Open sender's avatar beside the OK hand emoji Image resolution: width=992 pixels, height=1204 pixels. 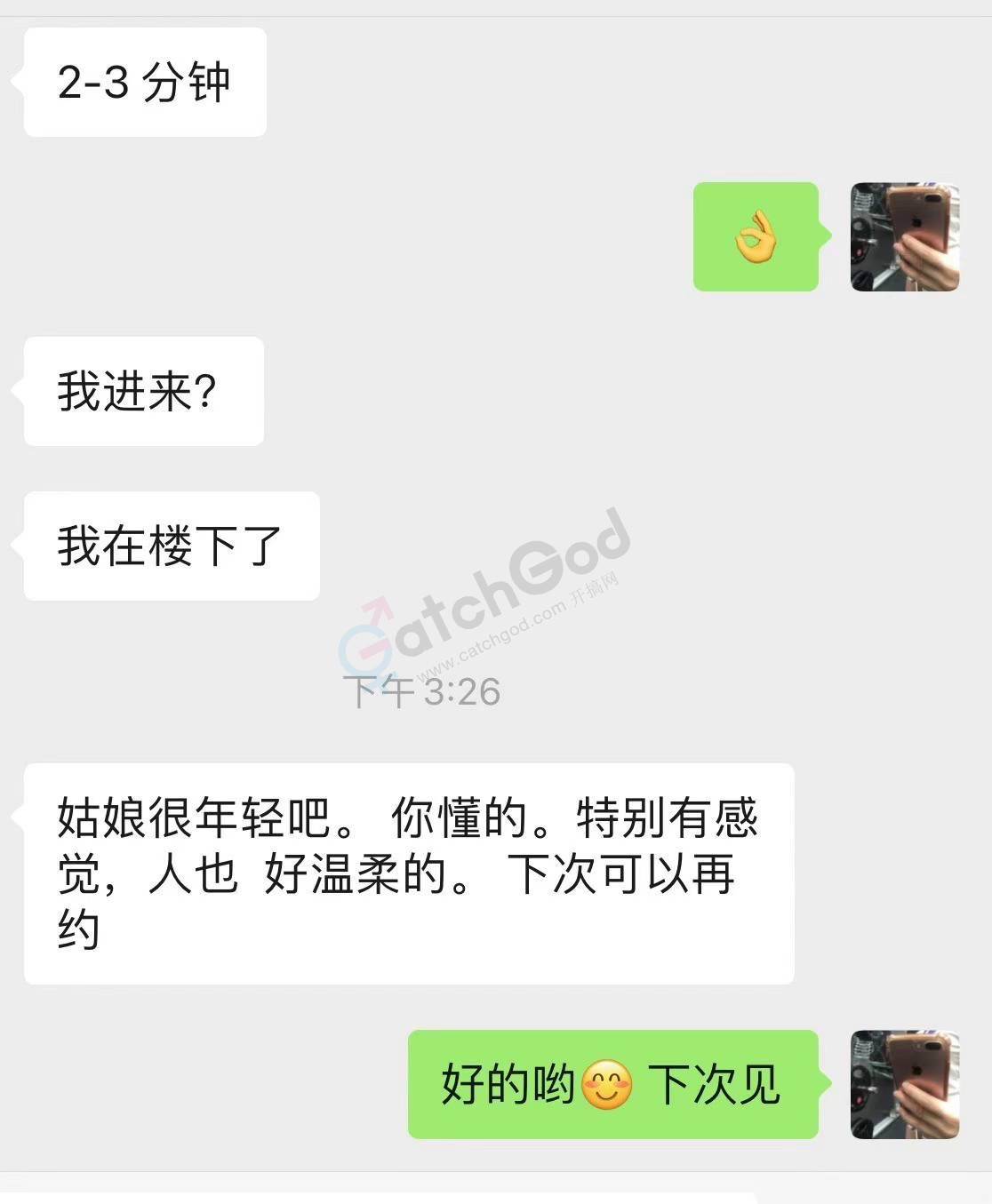coord(904,237)
